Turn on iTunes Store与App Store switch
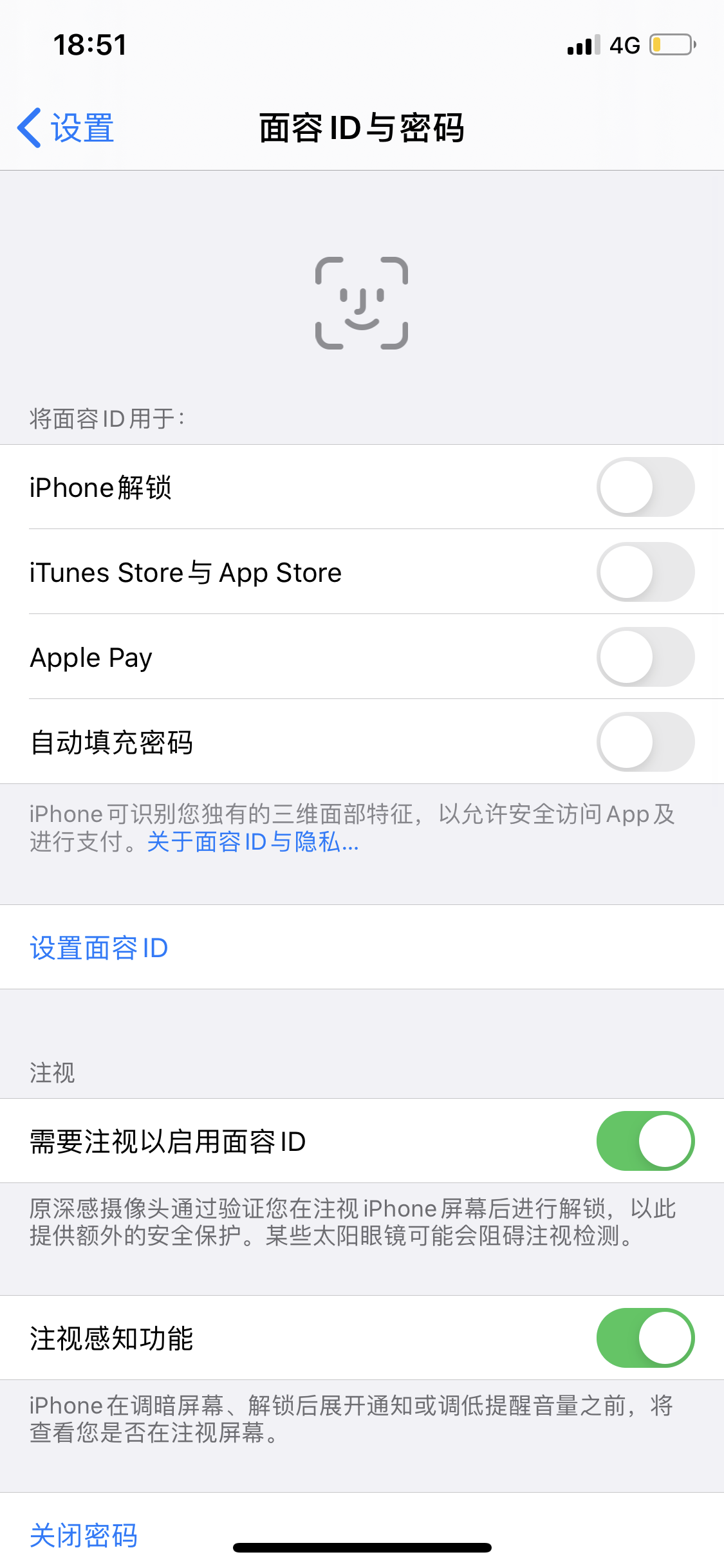This screenshot has width=724, height=1568. 645,572
